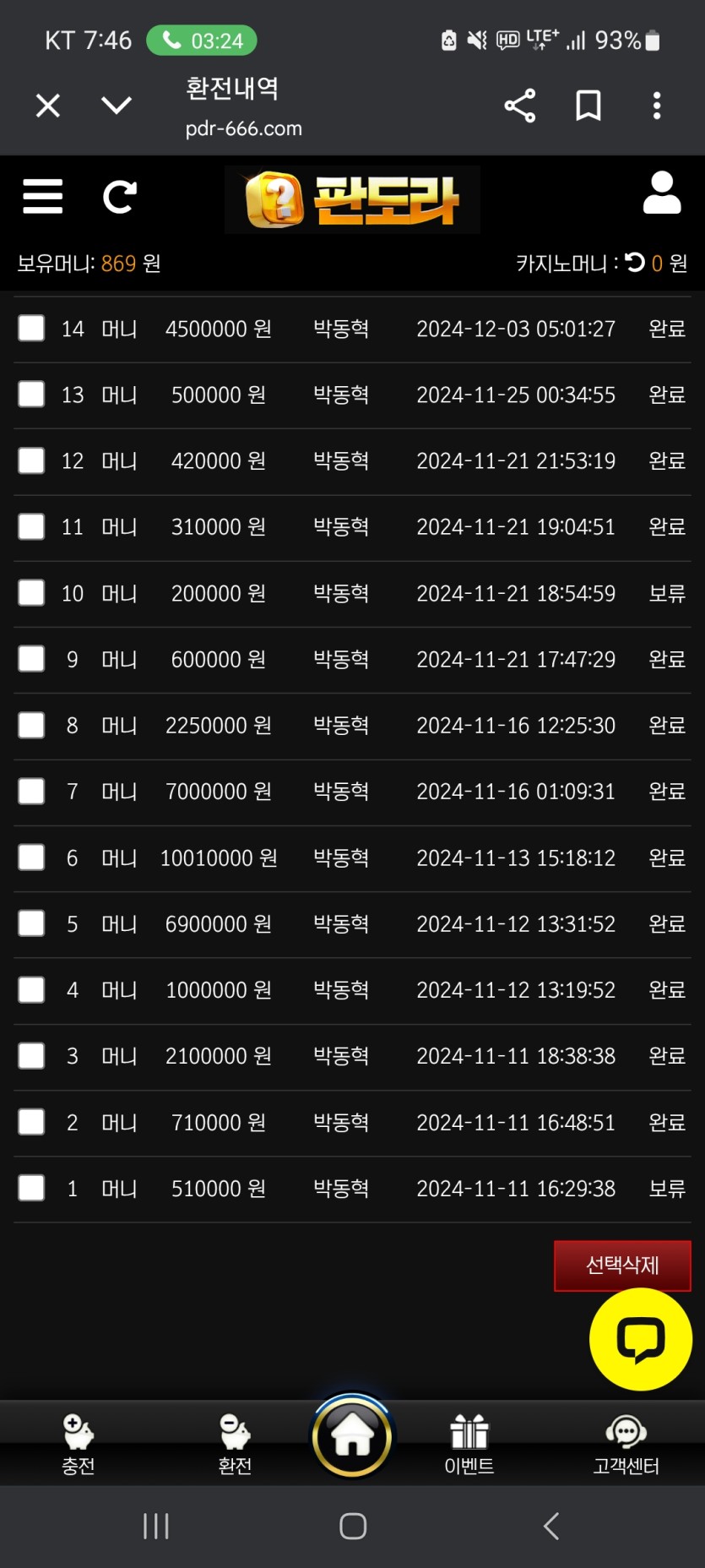This screenshot has height=1568, width=705.
Task: Open the browser overflow menu
Action: click(657, 106)
